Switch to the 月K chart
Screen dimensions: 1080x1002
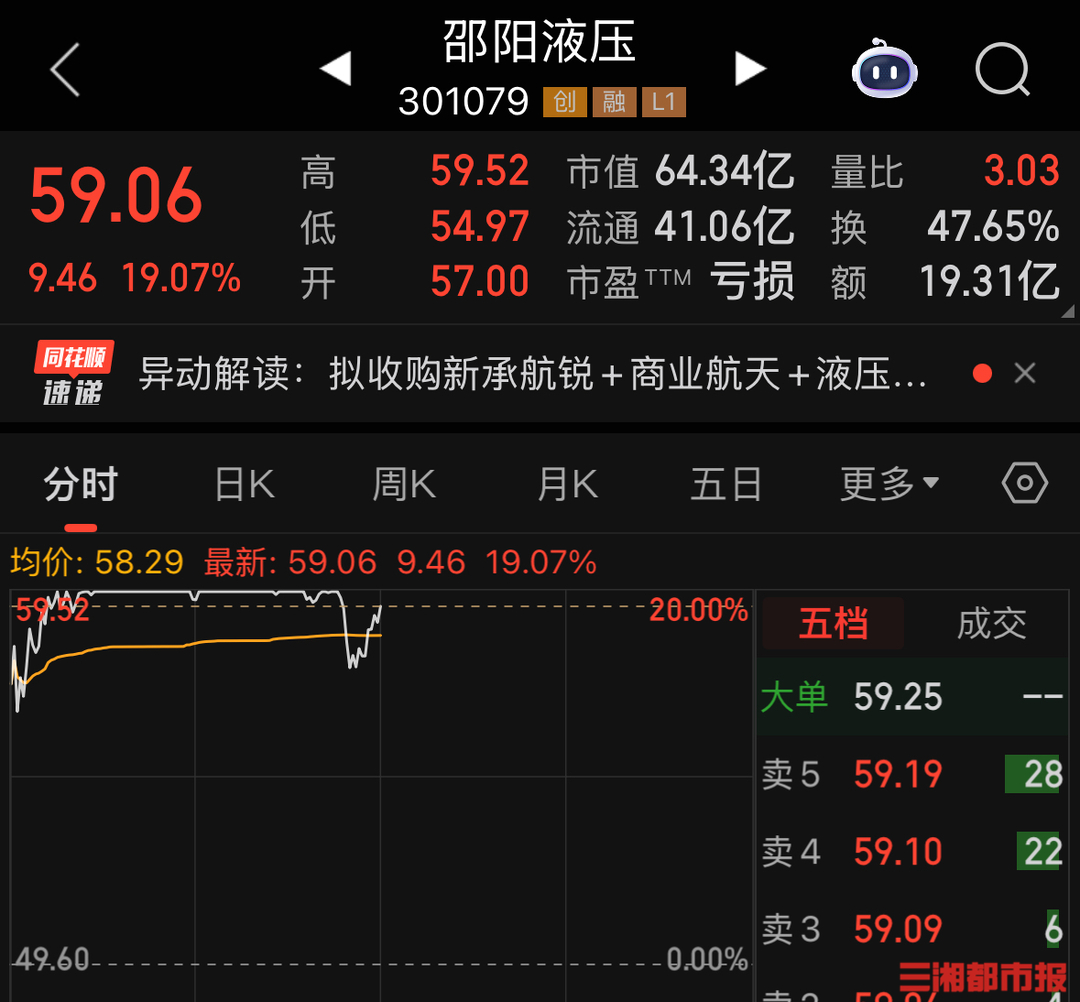coord(567,485)
